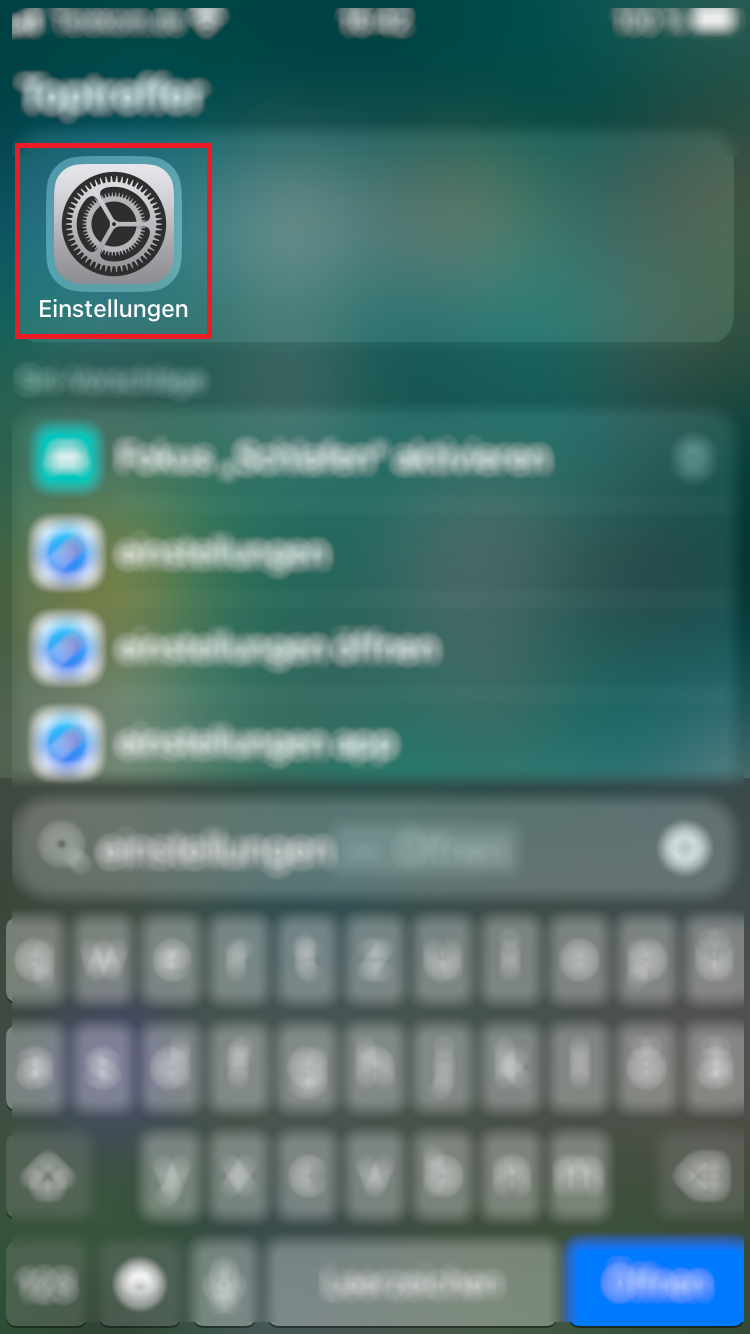Select the "einstellungen app" search suggestion

tap(257, 743)
